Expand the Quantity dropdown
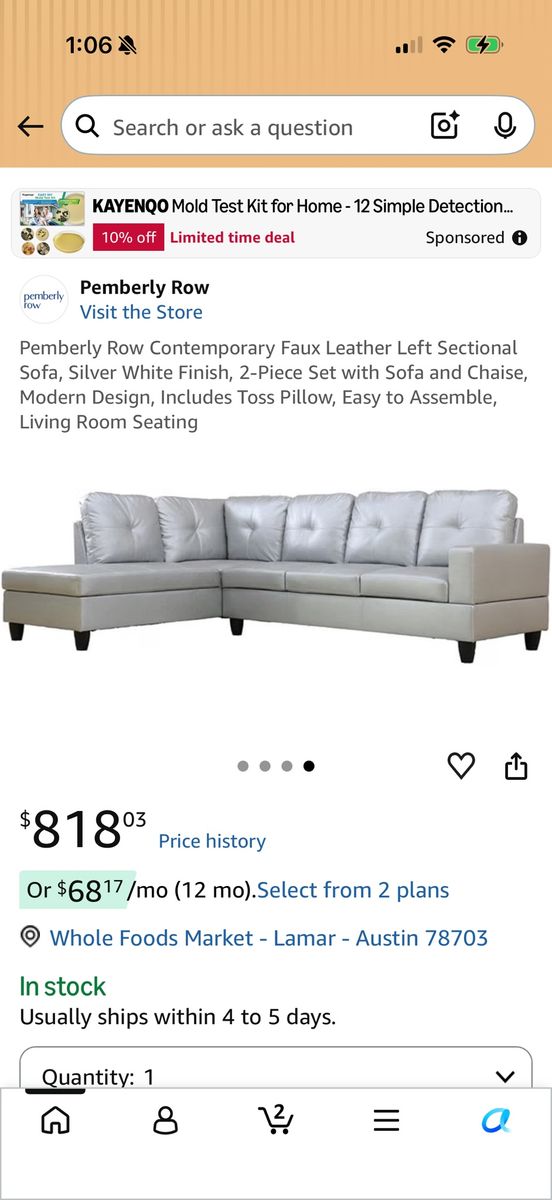552x1200 pixels. 276,1068
